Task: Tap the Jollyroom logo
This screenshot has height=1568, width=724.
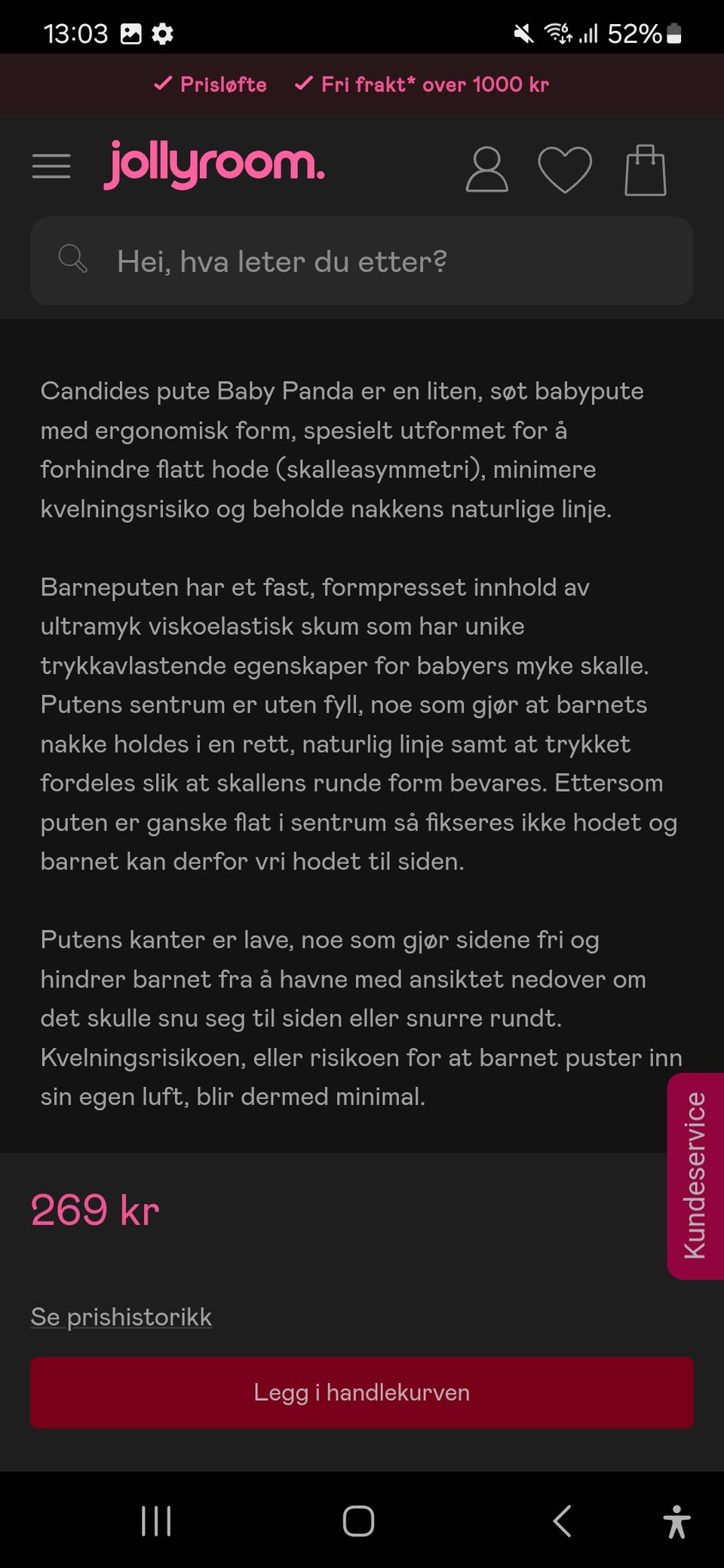Action: [213, 164]
